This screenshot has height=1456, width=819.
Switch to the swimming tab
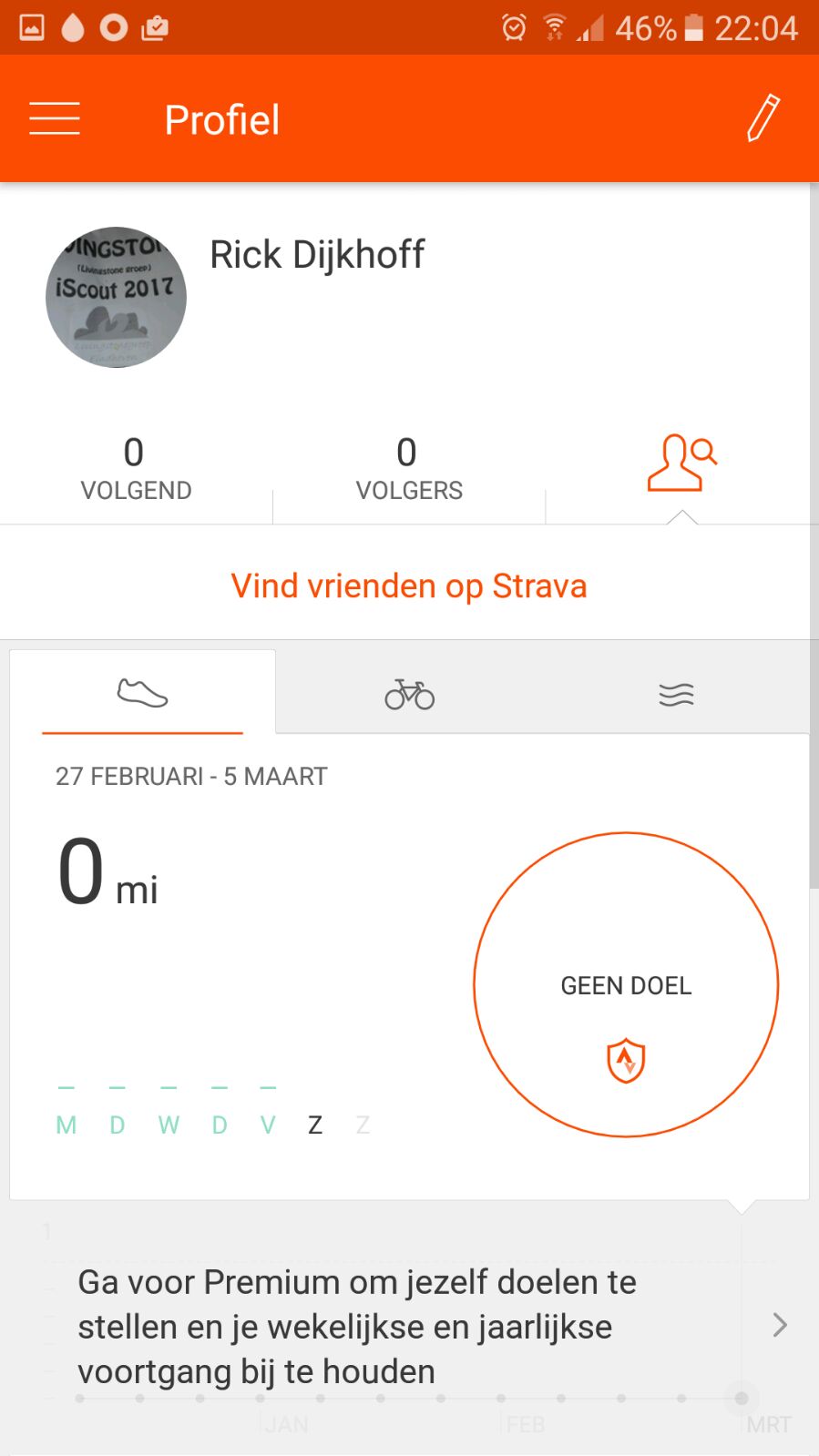point(676,695)
